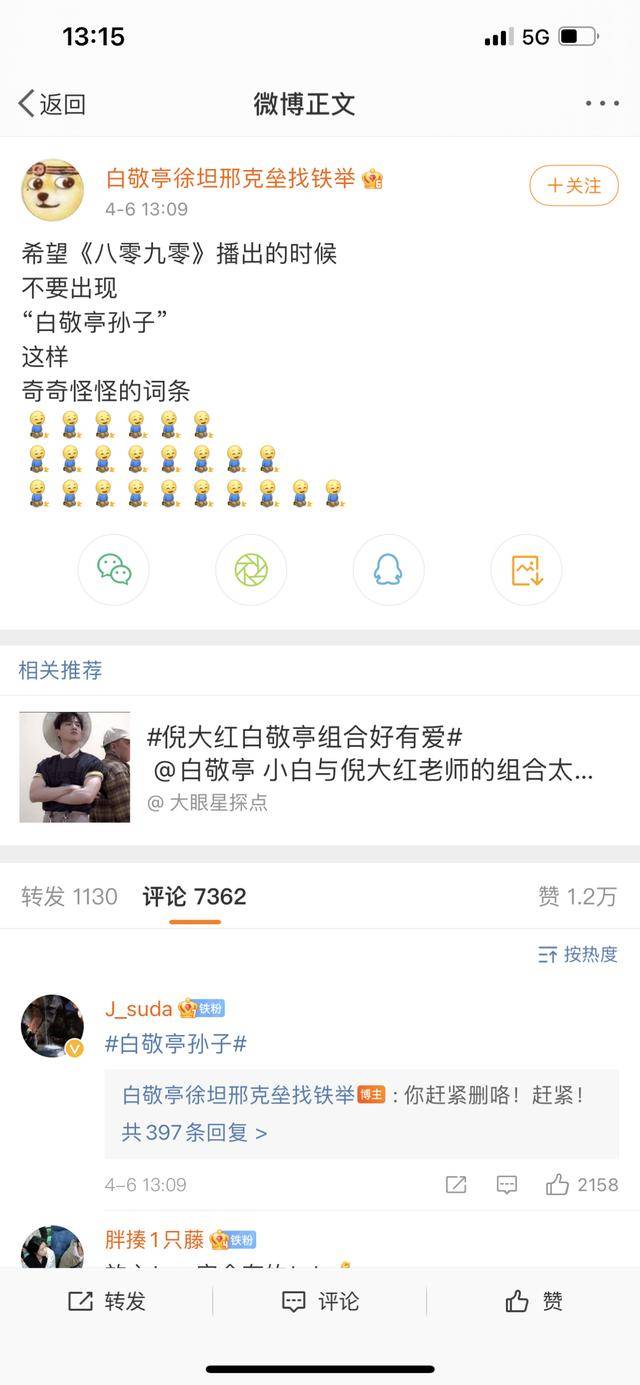Save the post as an image
Screen dimensions: 640x1385
click(x=526, y=570)
